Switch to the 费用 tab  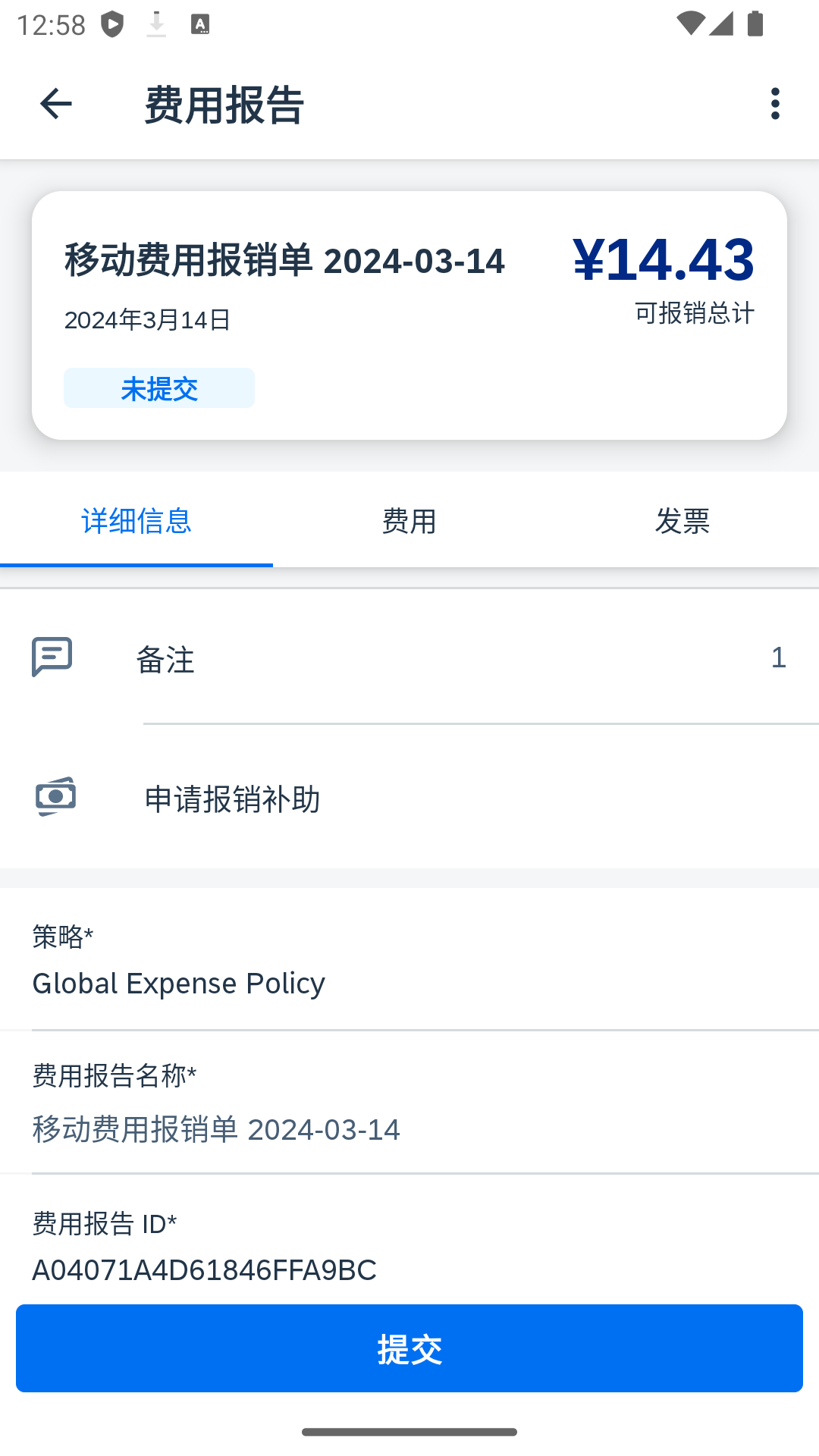pos(409,521)
